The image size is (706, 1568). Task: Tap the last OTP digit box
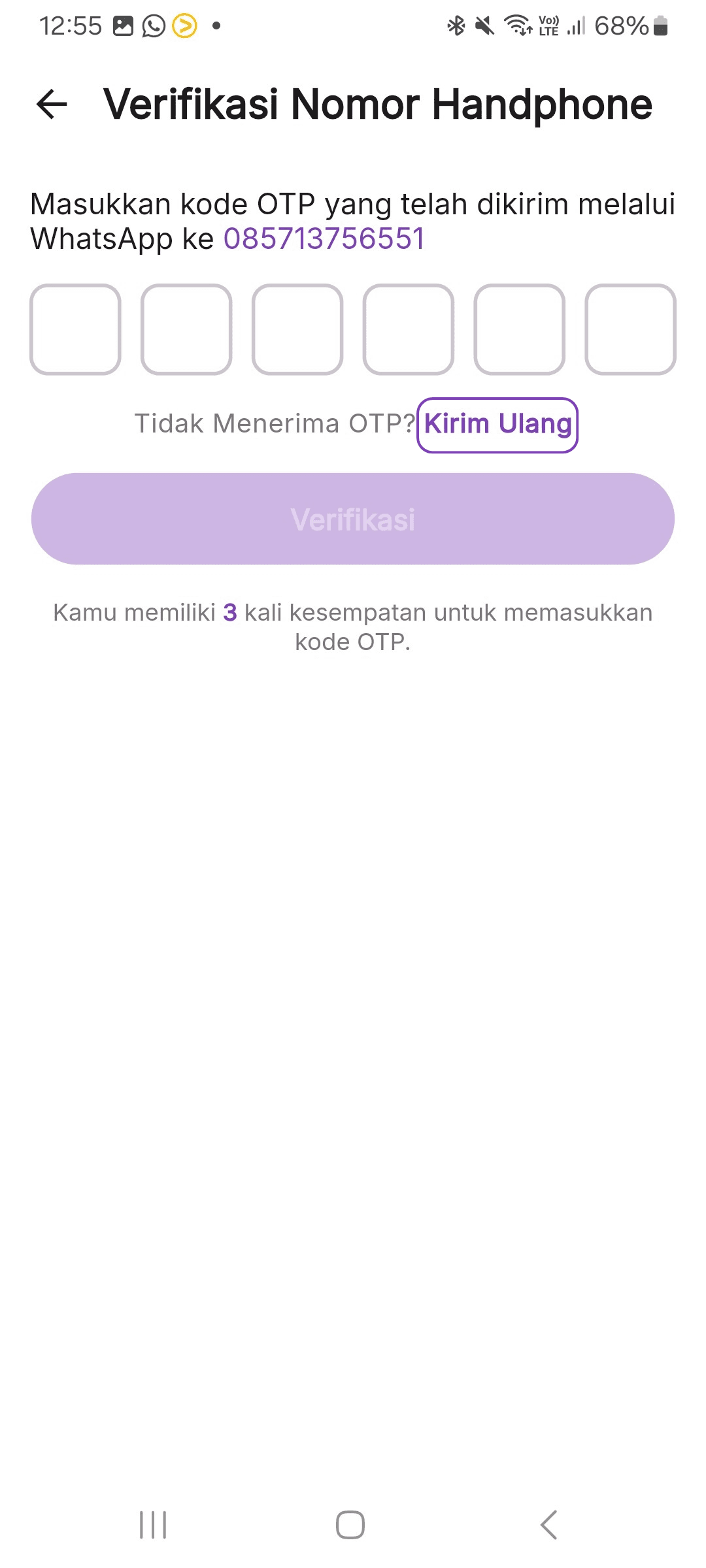[630, 330]
